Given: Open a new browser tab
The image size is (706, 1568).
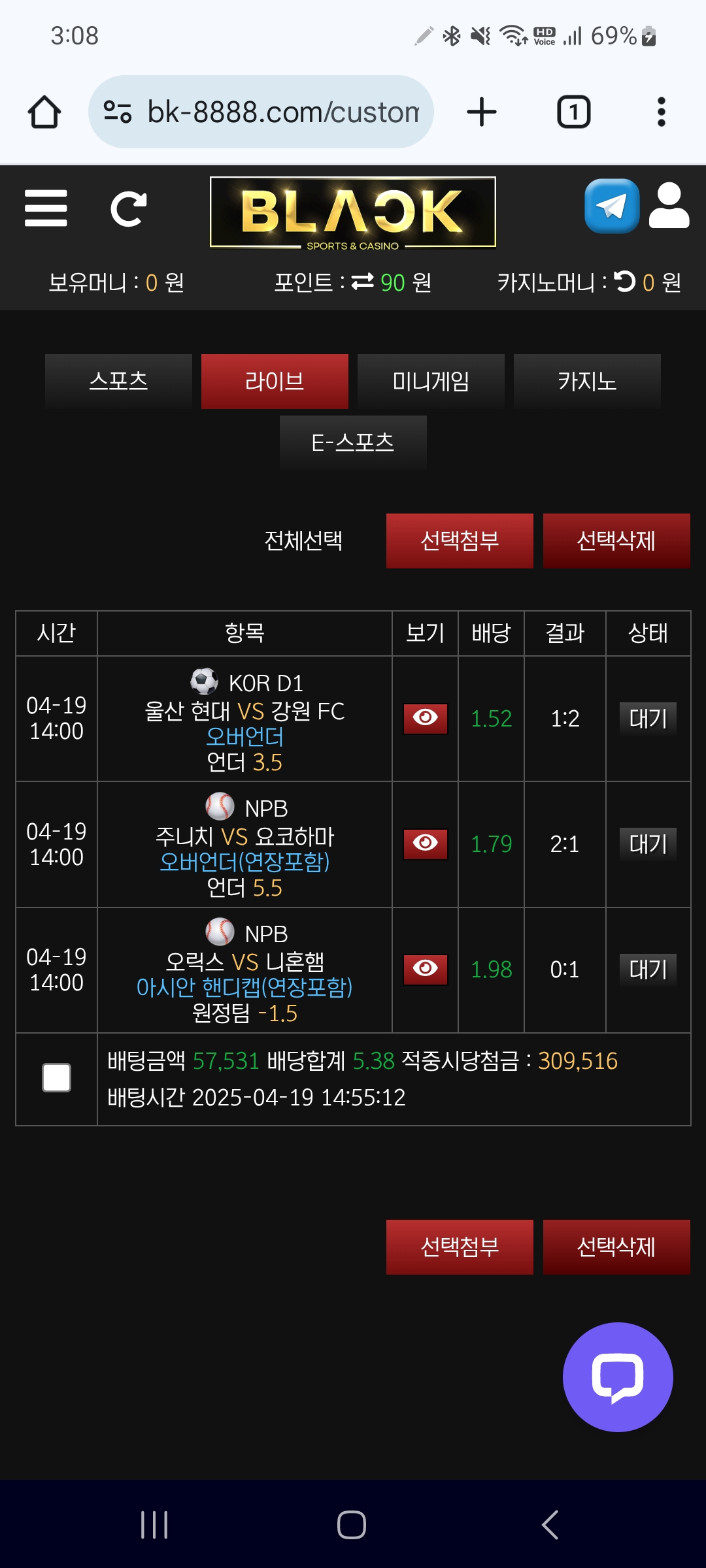Looking at the screenshot, I should click(482, 112).
